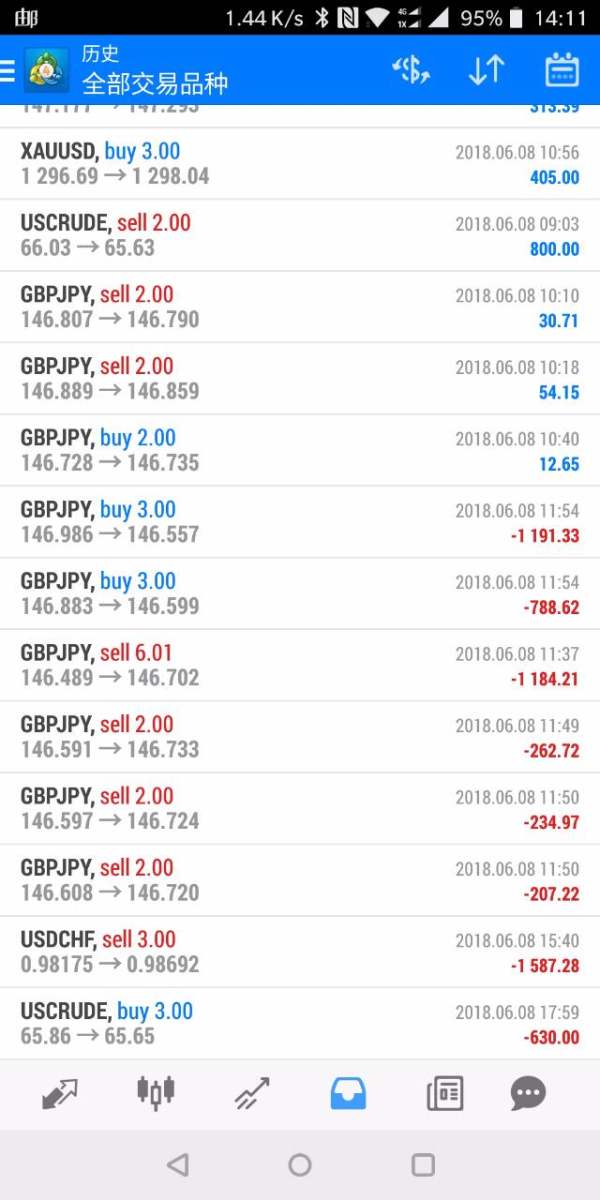600x1200 pixels.
Task: Select the GBPJPY sell 6.01 trade
Action: tap(300, 665)
